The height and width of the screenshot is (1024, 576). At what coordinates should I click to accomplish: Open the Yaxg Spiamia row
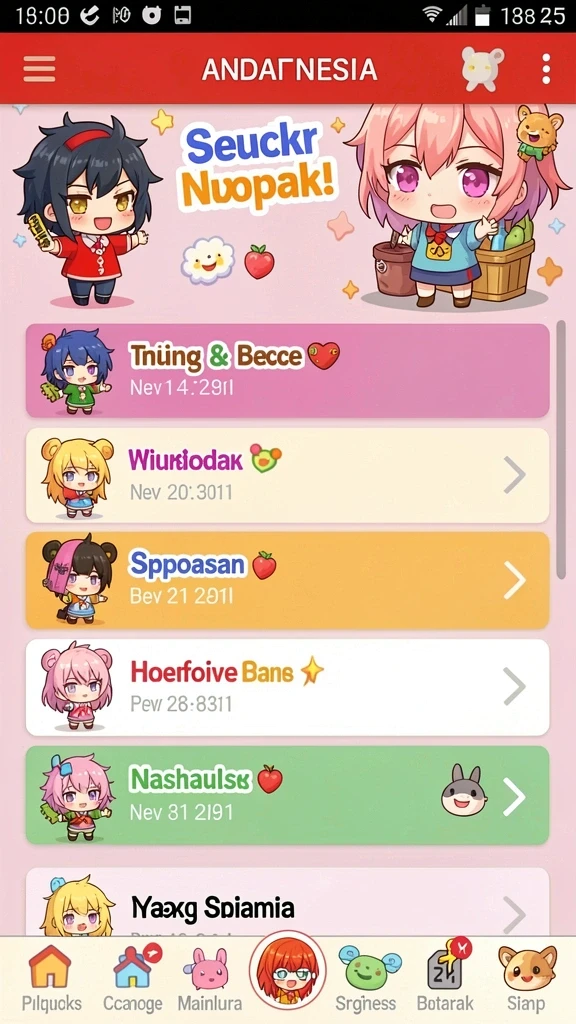(x=287, y=903)
